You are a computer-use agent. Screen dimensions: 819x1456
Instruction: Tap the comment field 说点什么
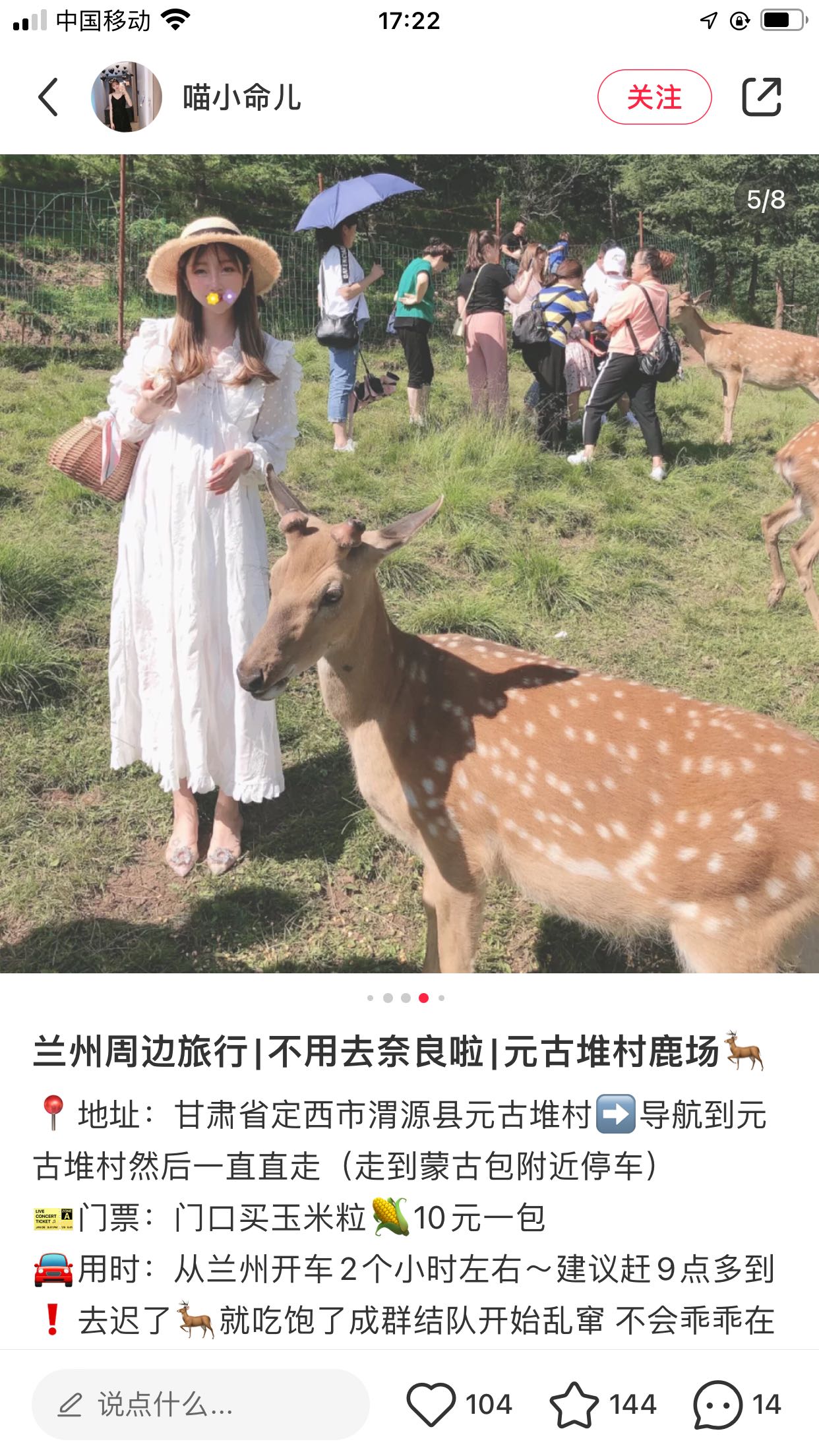pos(200,1405)
